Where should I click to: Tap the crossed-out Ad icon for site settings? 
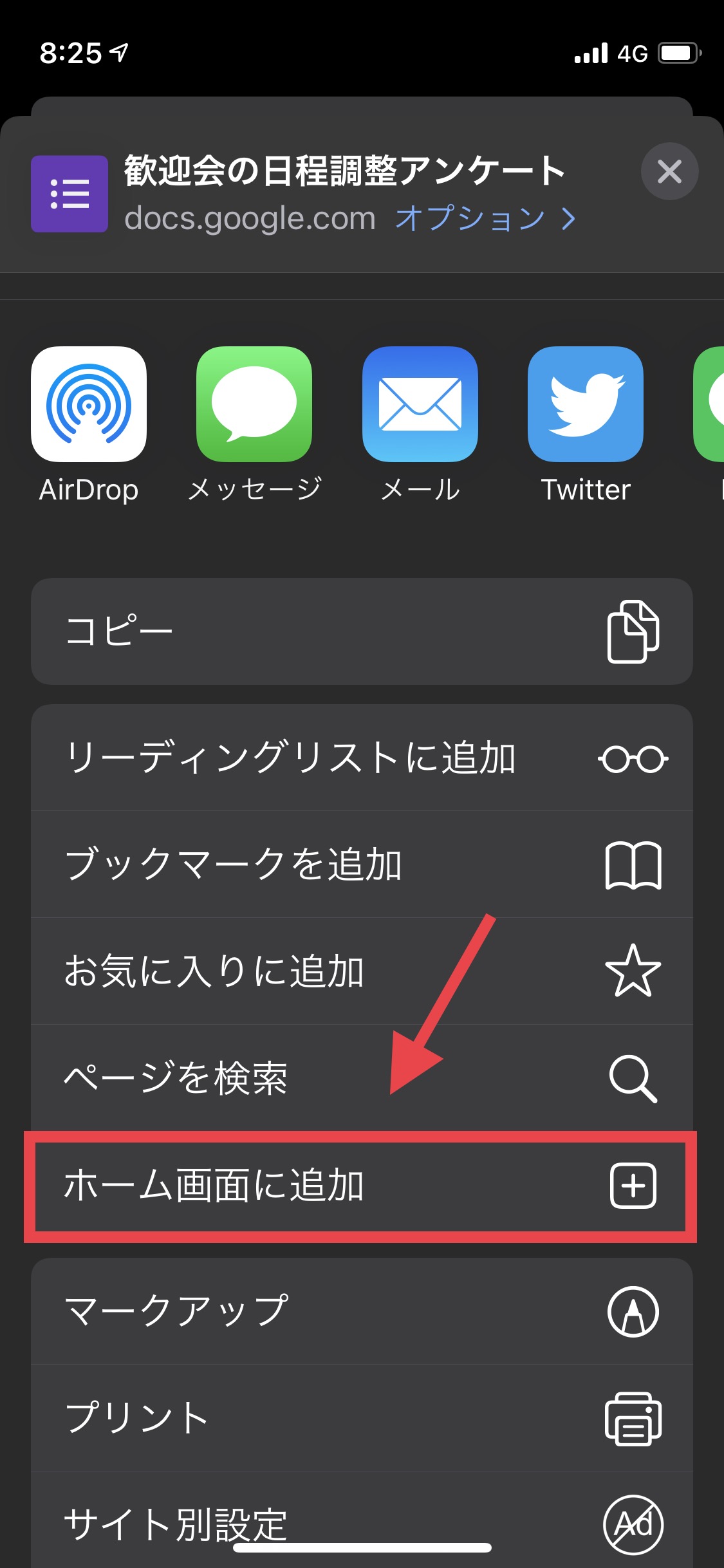point(633,1526)
